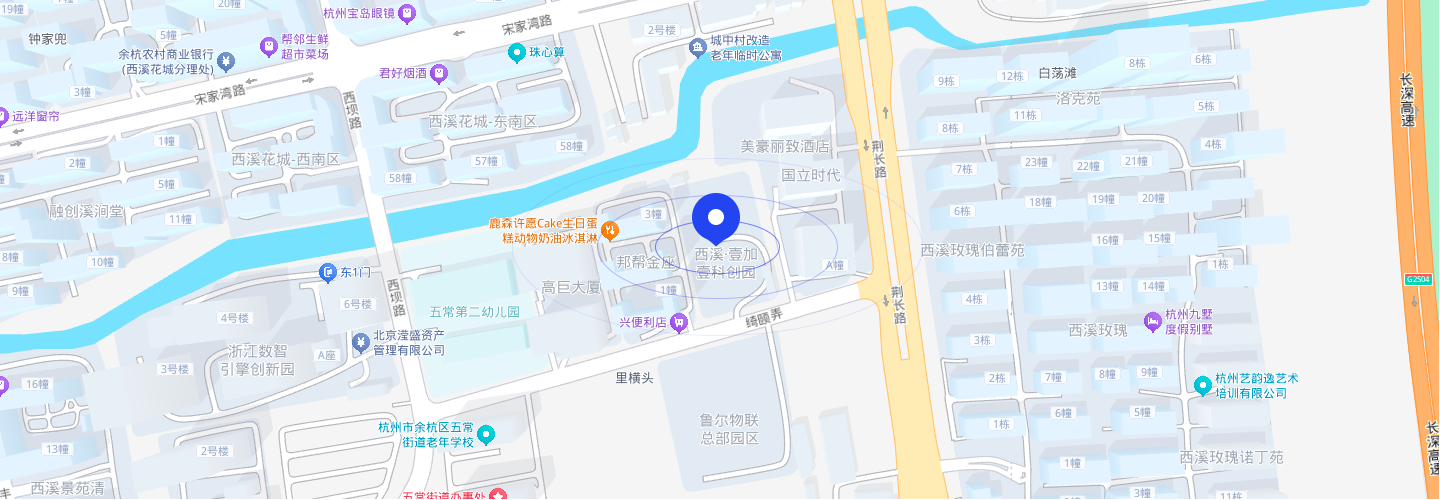This screenshot has height=500, width=1440.
Task: Open the 远洋窗帘 shop marker
Action: click(3, 116)
